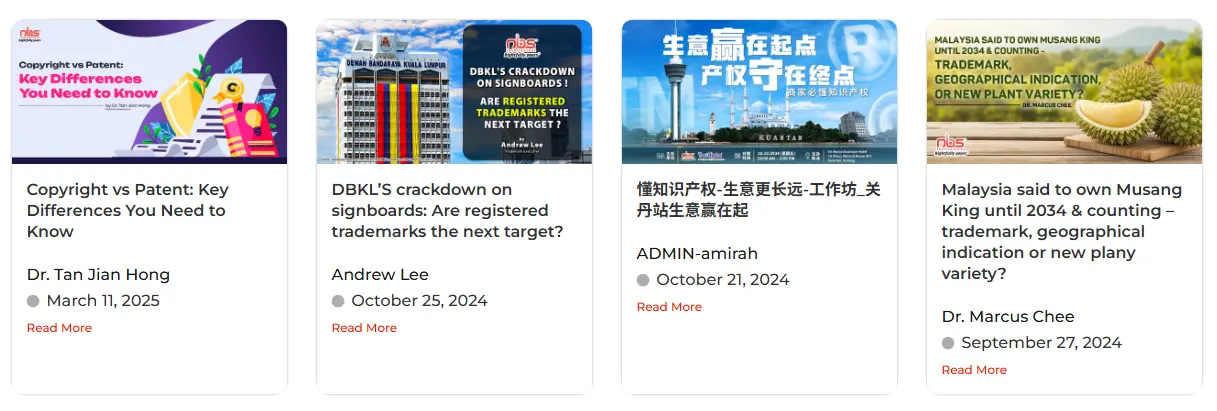Image resolution: width=1217 pixels, height=411 pixels.
Task: Open the Chinese workshop banner image
Action: point(759,91)
